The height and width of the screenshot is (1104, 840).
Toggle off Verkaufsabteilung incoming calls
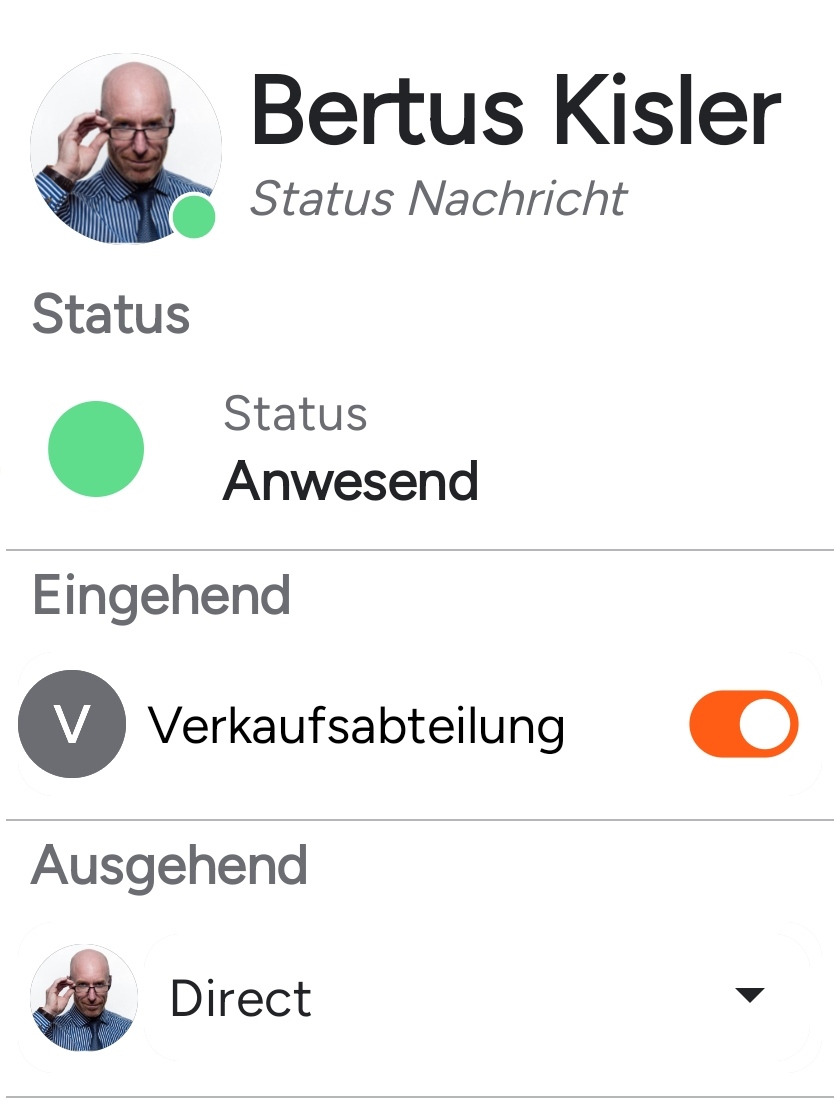coord(743,724)
